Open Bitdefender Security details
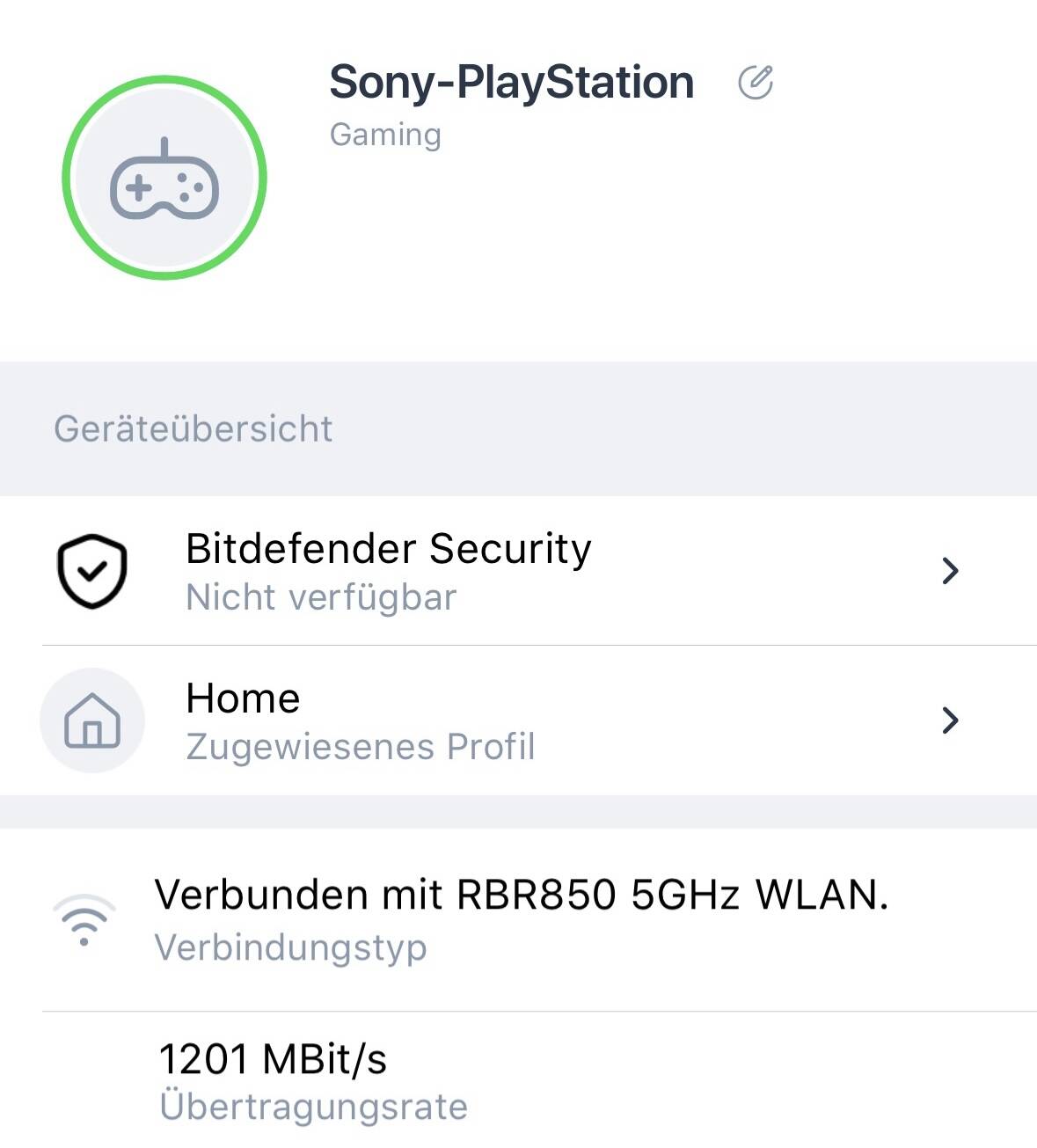This screenshot has height=1148, width=1037. point(518,571)
